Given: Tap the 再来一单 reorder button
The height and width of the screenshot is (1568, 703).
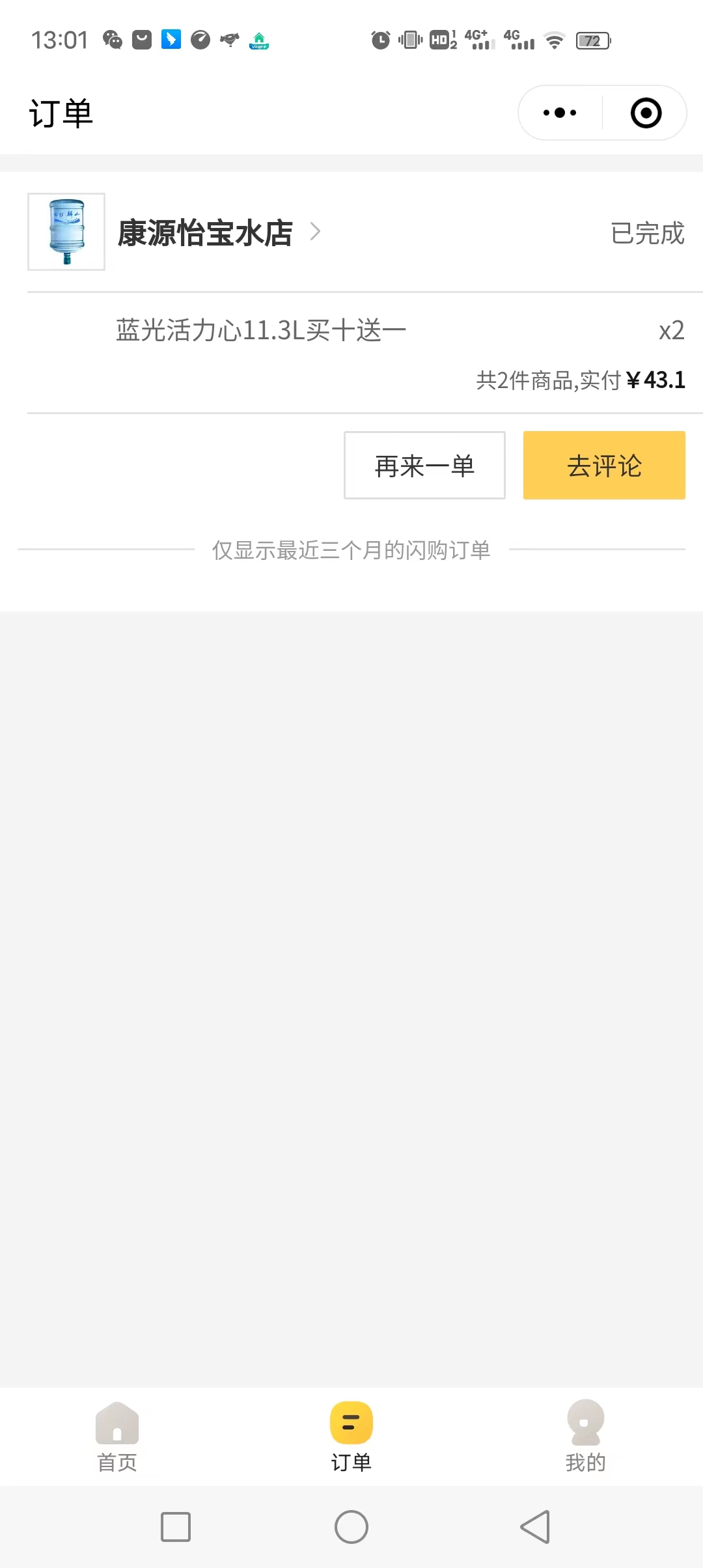Looking at the screenshot, I should [x=424, y=465].
